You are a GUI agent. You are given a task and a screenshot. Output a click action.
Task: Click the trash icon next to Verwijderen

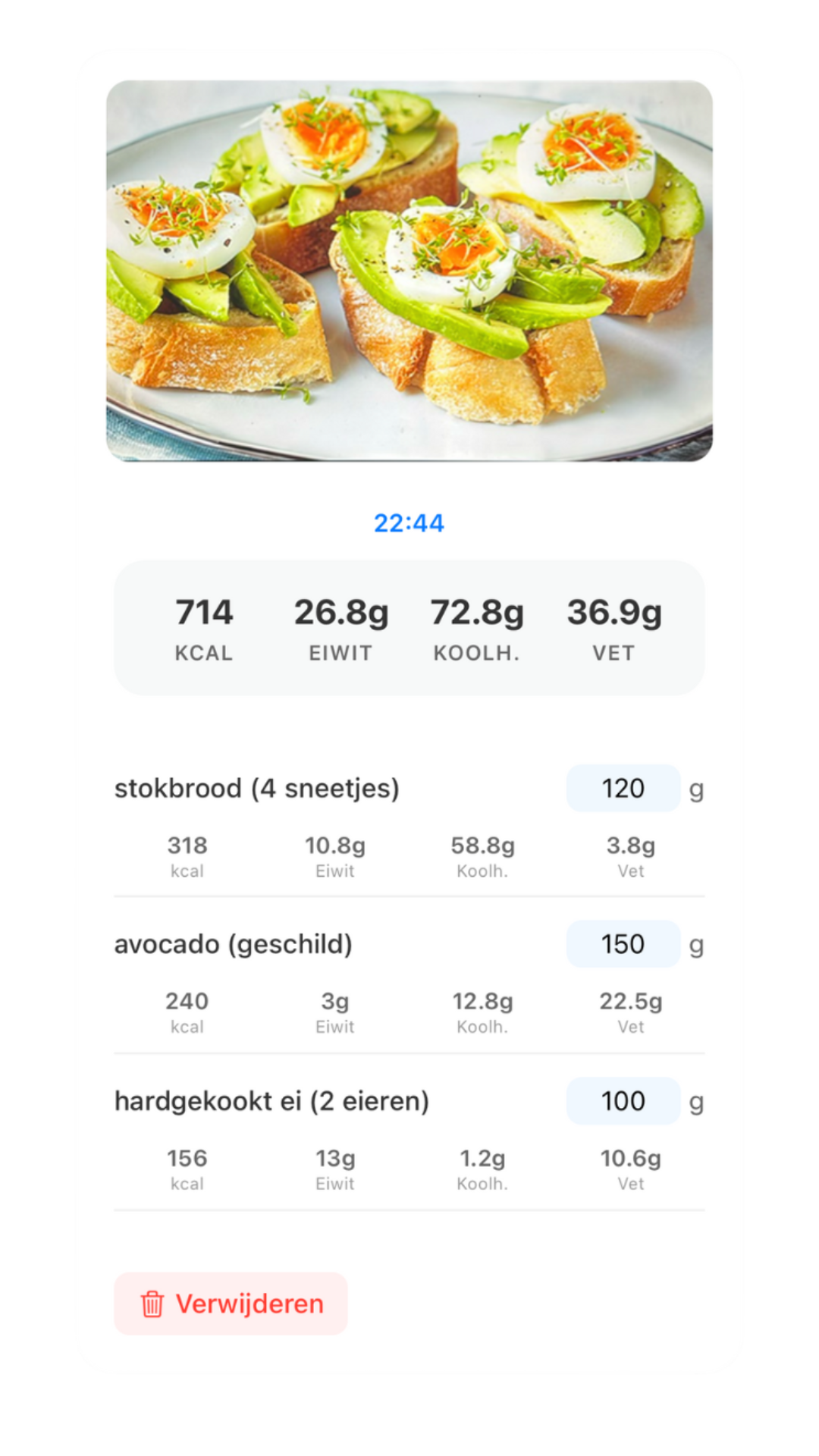(x=152, y=1303)
